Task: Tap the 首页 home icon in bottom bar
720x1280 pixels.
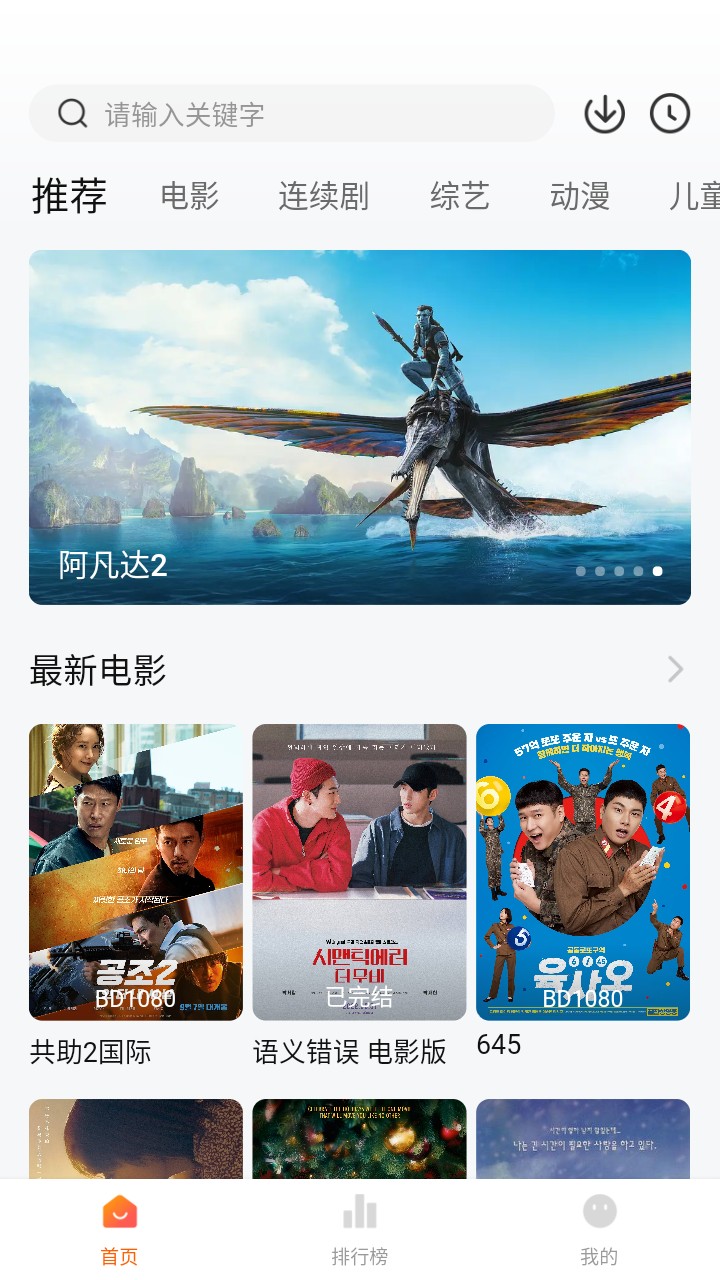Action: click(119, 1210)
